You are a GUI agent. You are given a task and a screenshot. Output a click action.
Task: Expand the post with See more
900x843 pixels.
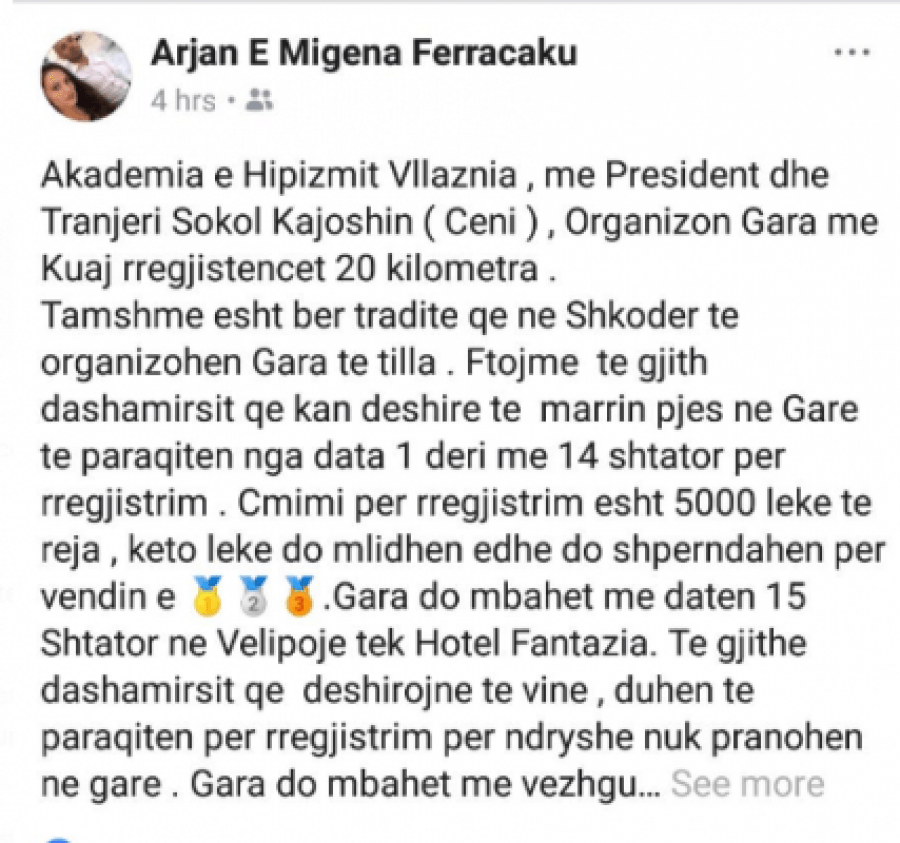[747, 784]
